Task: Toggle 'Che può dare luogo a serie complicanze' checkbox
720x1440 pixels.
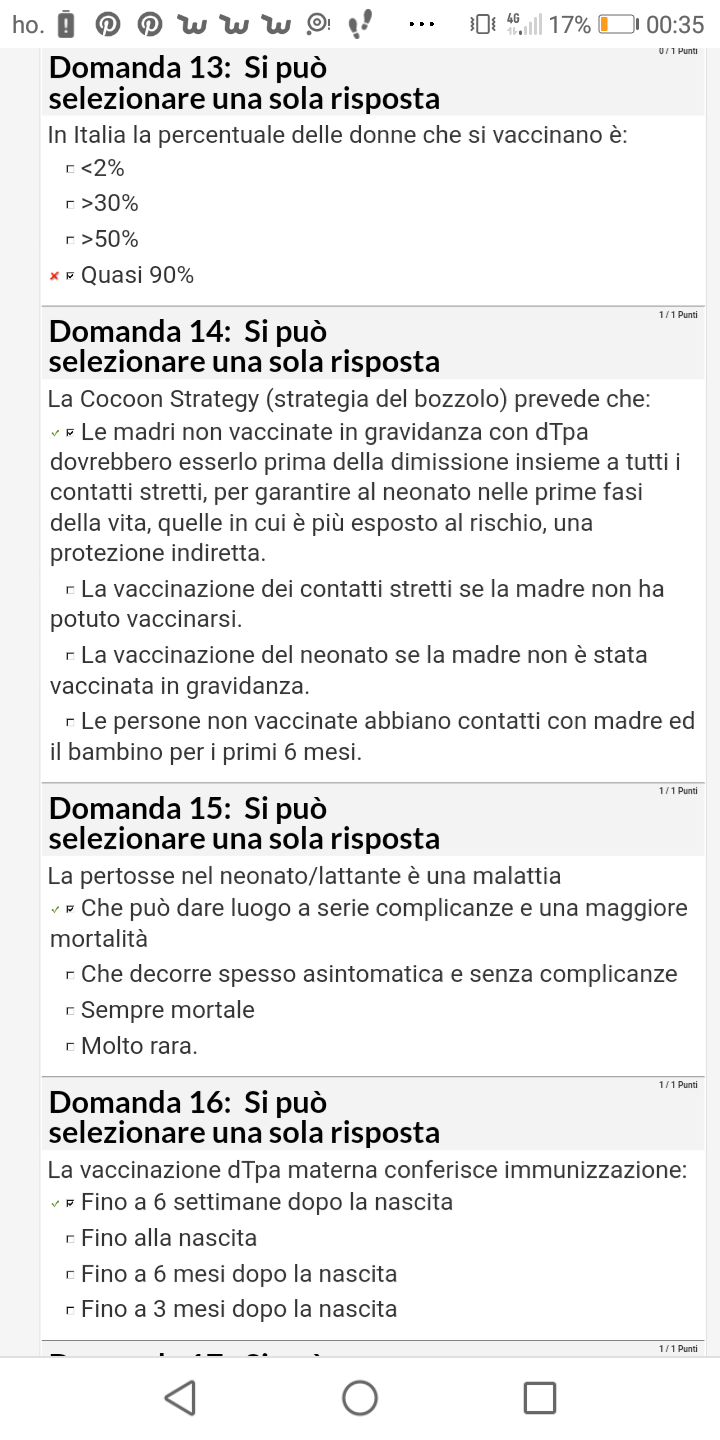Action: pos(70,910)
